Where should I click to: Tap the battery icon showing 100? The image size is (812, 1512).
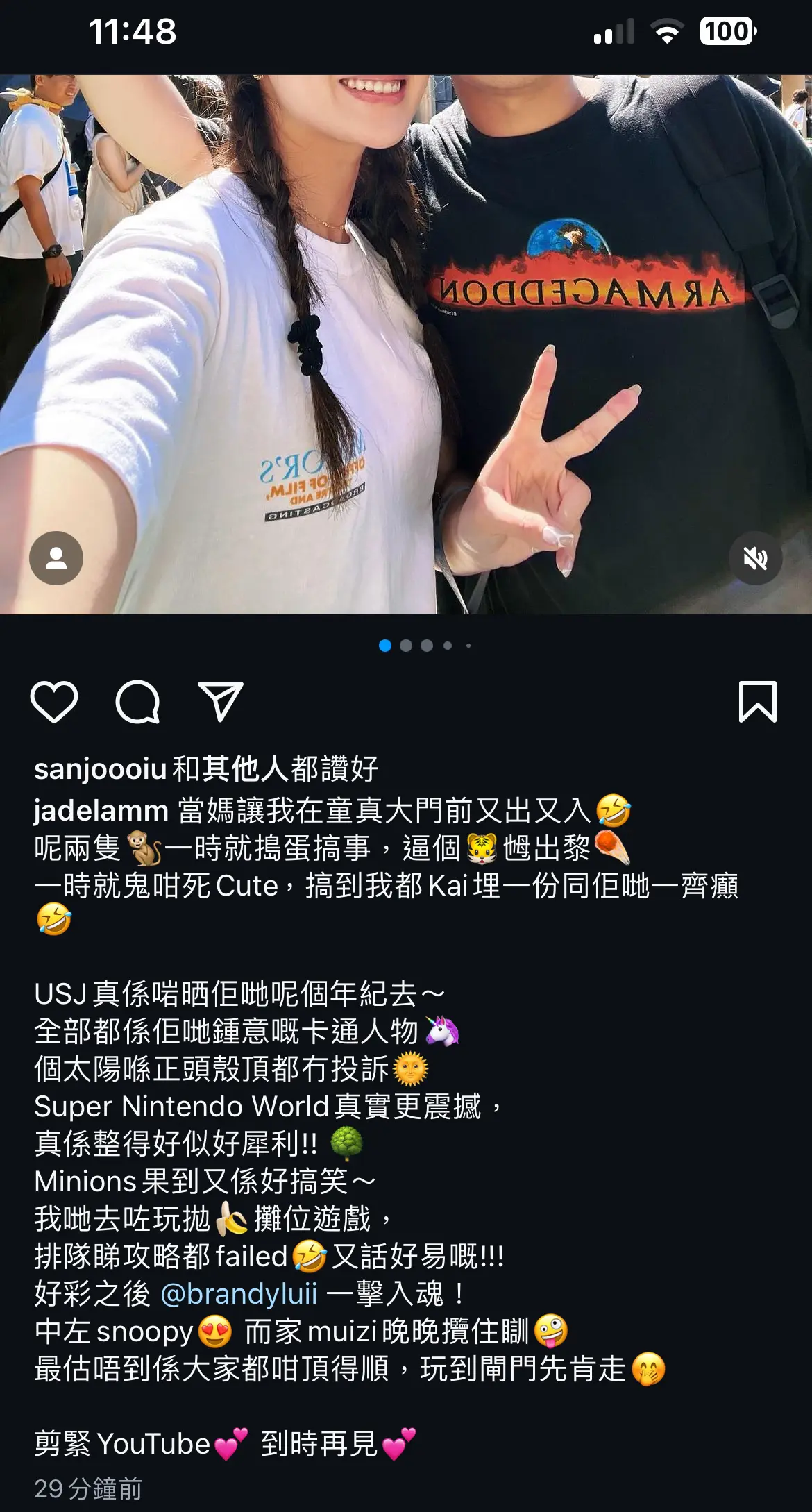coord(727,30)
